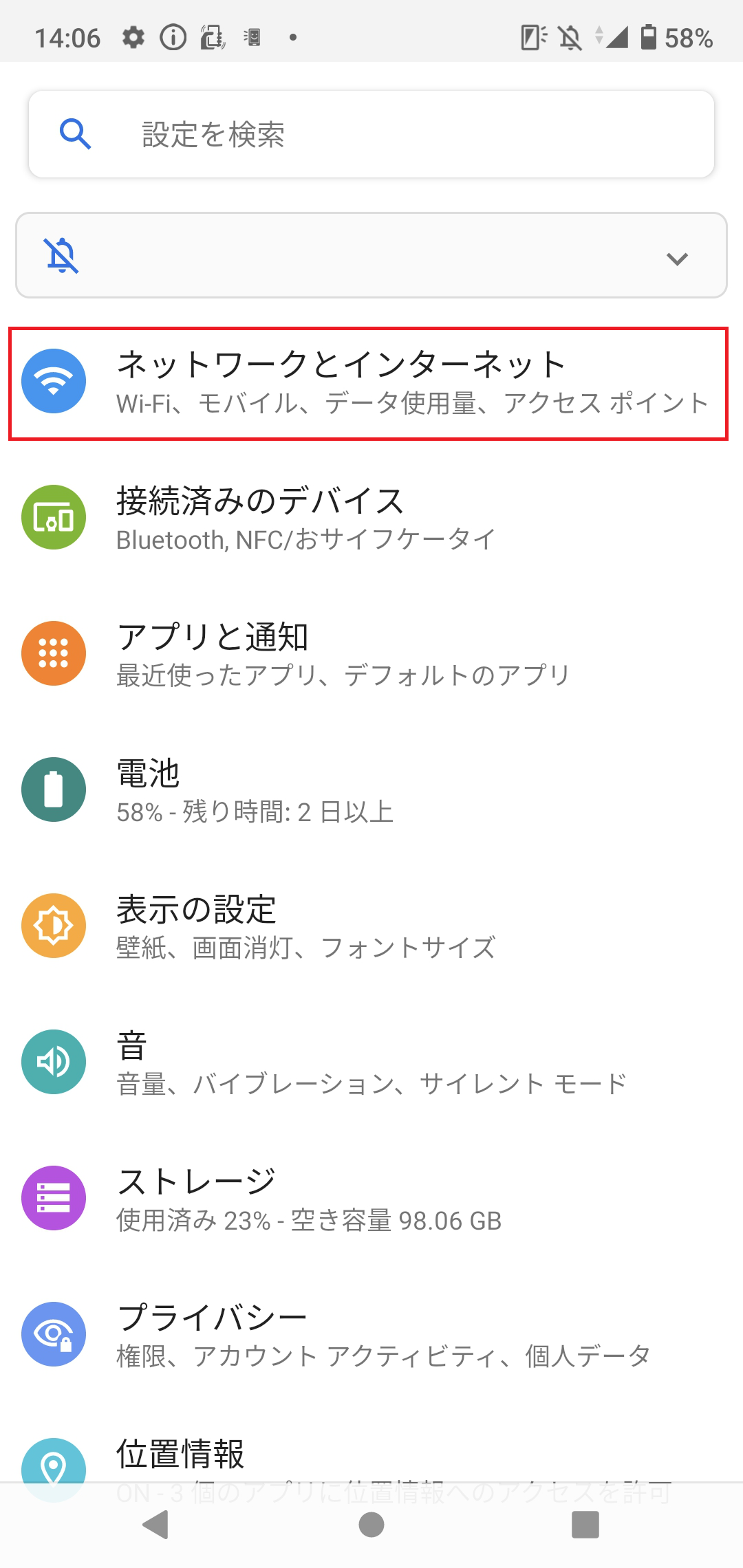This screenshot has width=743, height=1568.
Task: Tap the green 接続済みのデバイス devices icon
Action: 54,517
